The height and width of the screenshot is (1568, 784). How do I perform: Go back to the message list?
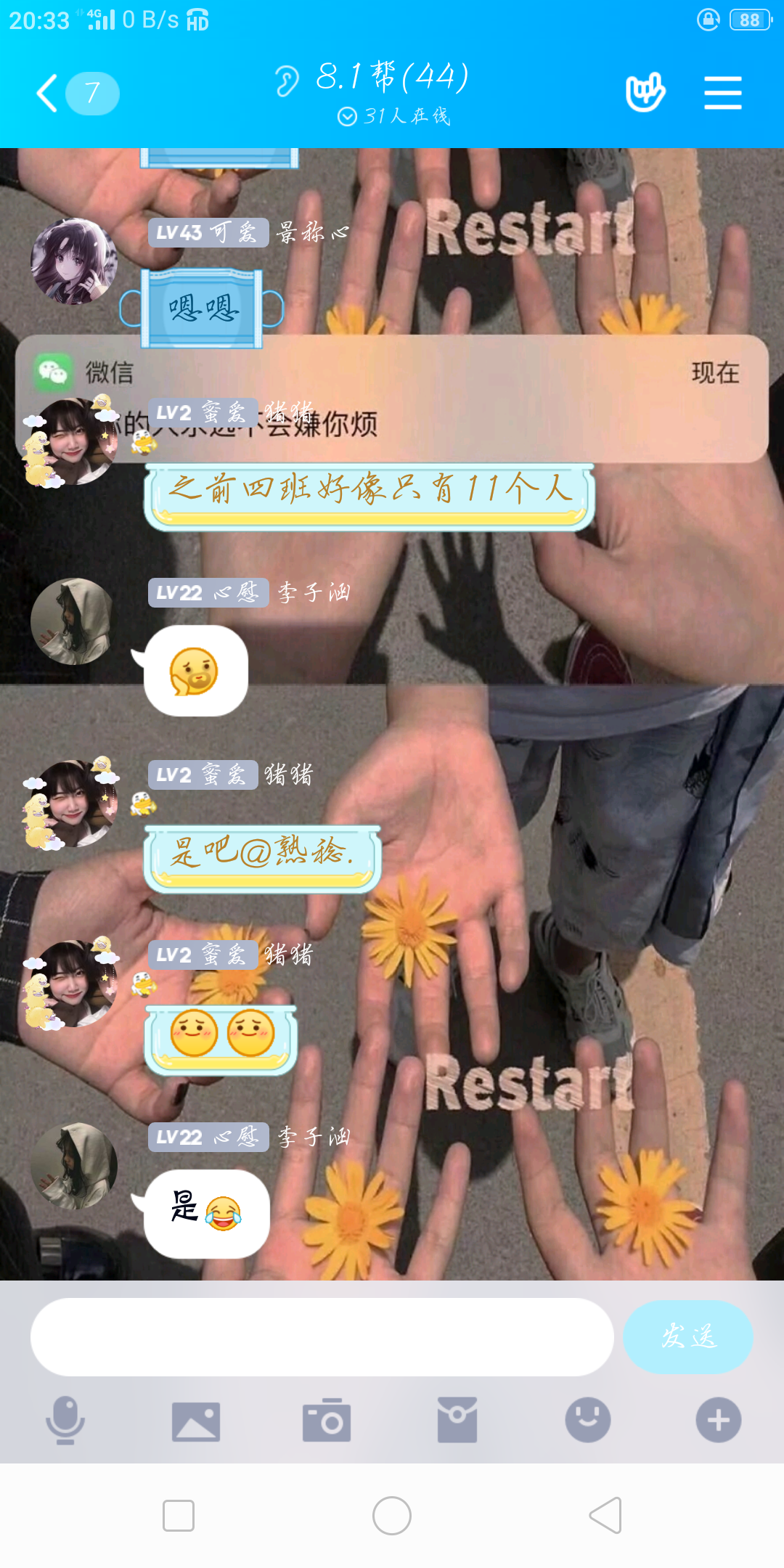point(49,93)
